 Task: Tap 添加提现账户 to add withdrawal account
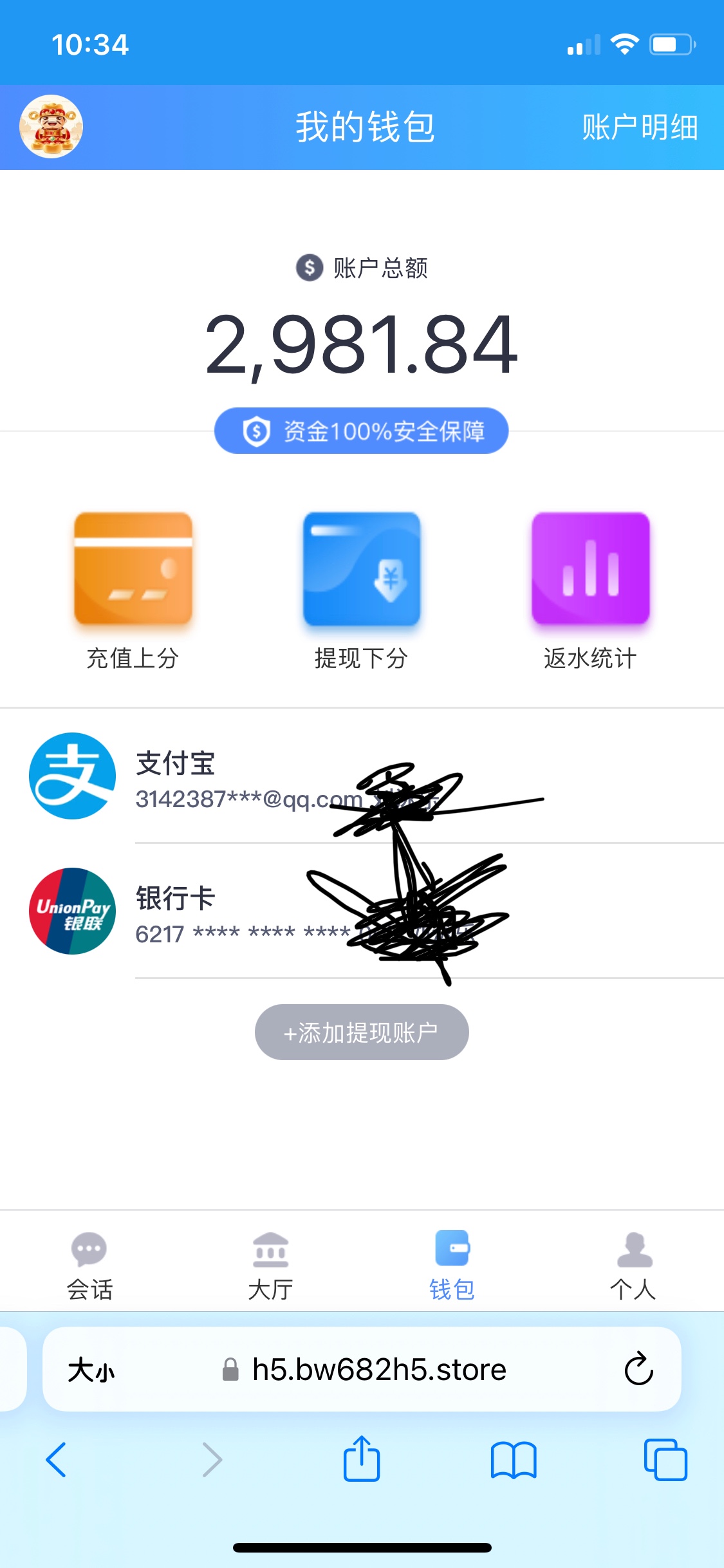(362, 1032)
